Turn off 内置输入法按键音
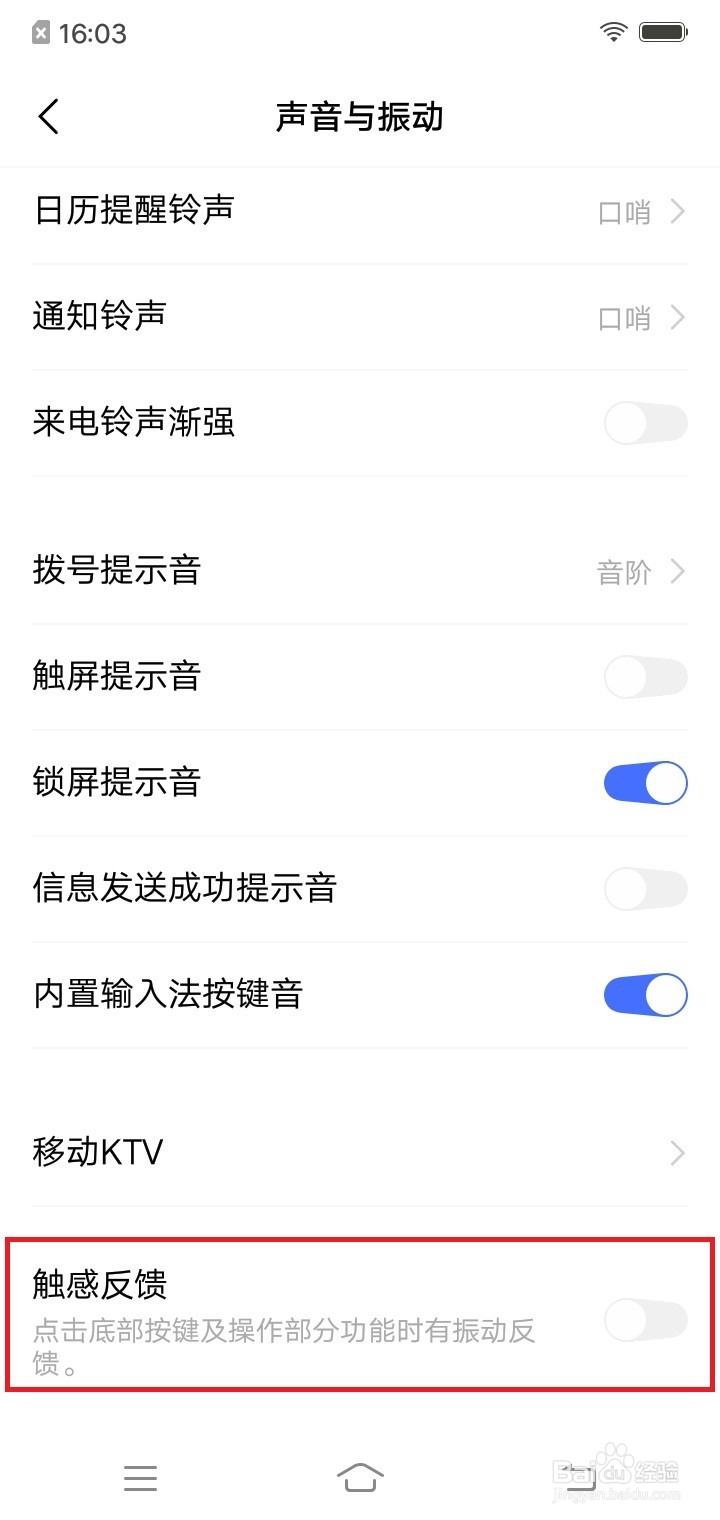This screenshot has width=720, height=1520. 645,995
